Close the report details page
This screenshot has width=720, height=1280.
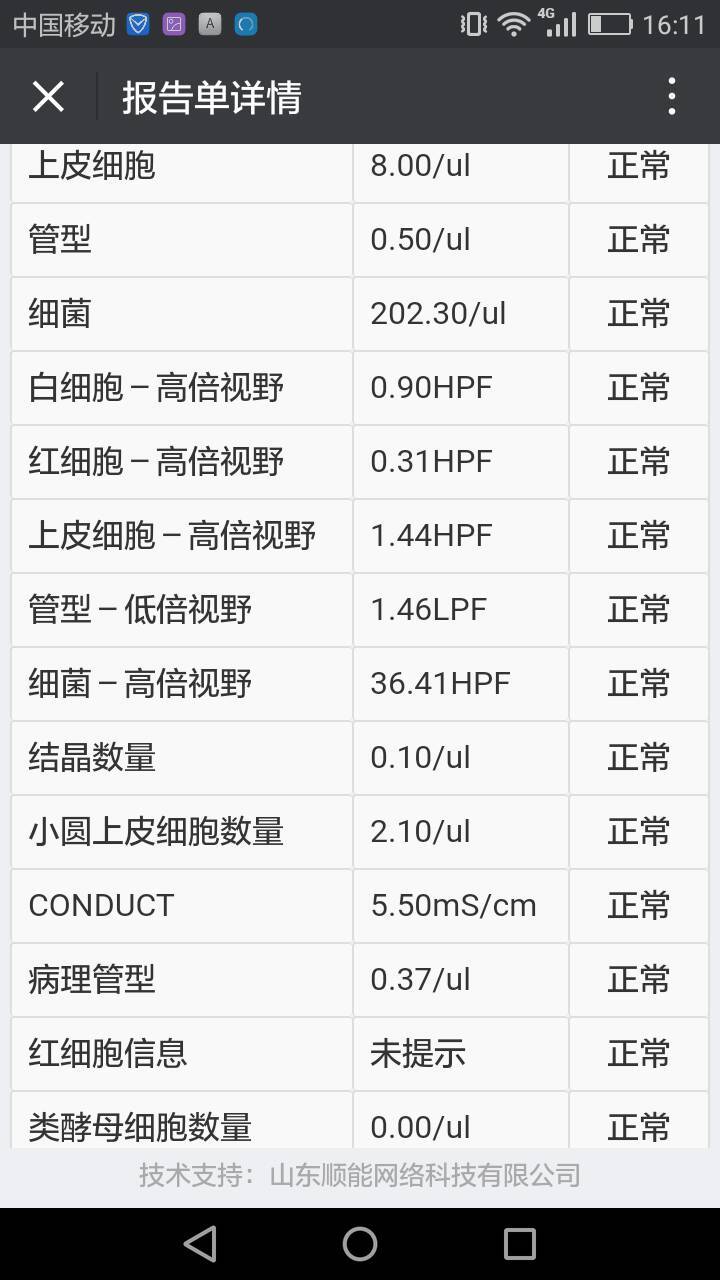[x=48, y=97]
